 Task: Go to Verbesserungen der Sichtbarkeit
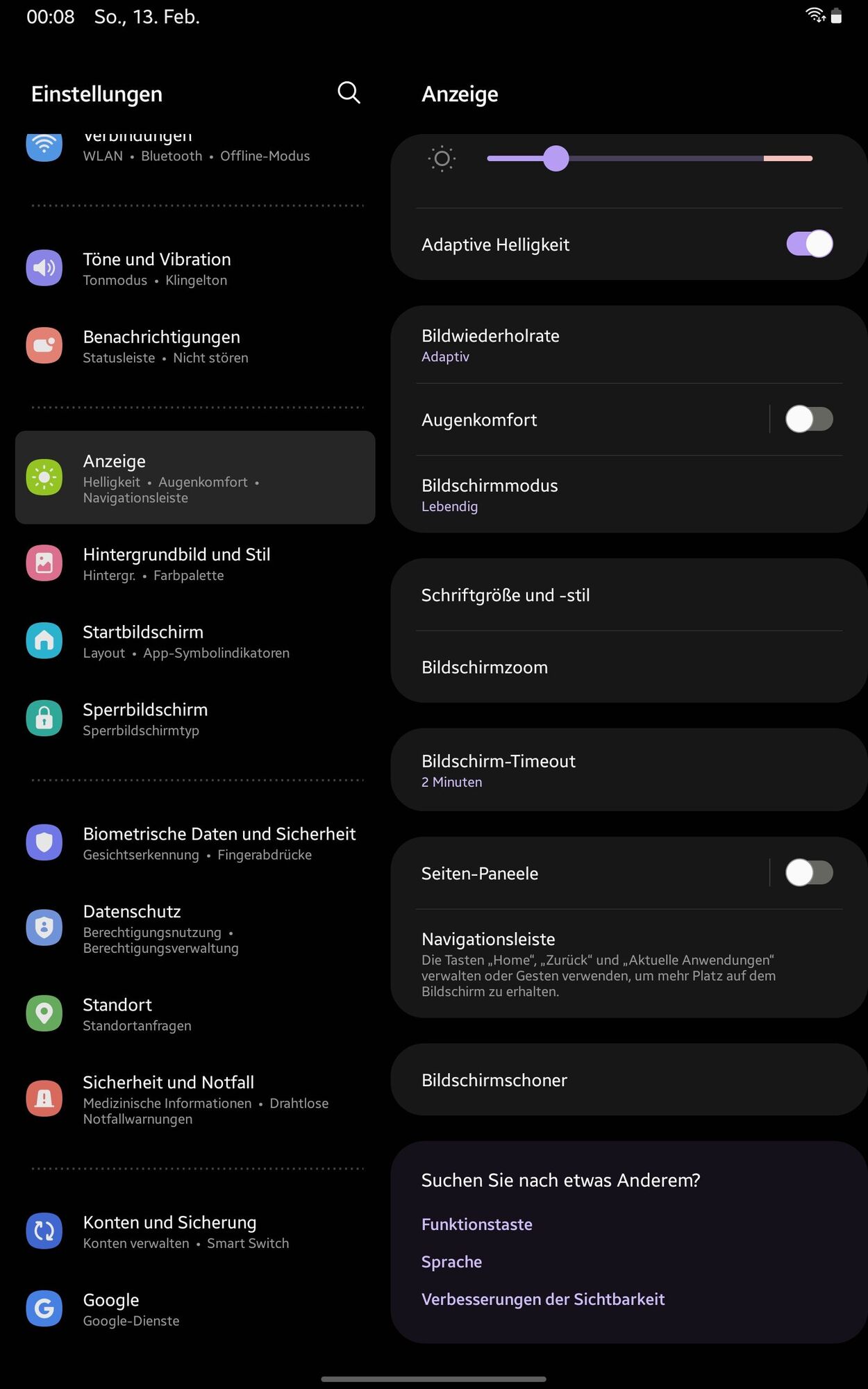click(x=543, y=1299)
